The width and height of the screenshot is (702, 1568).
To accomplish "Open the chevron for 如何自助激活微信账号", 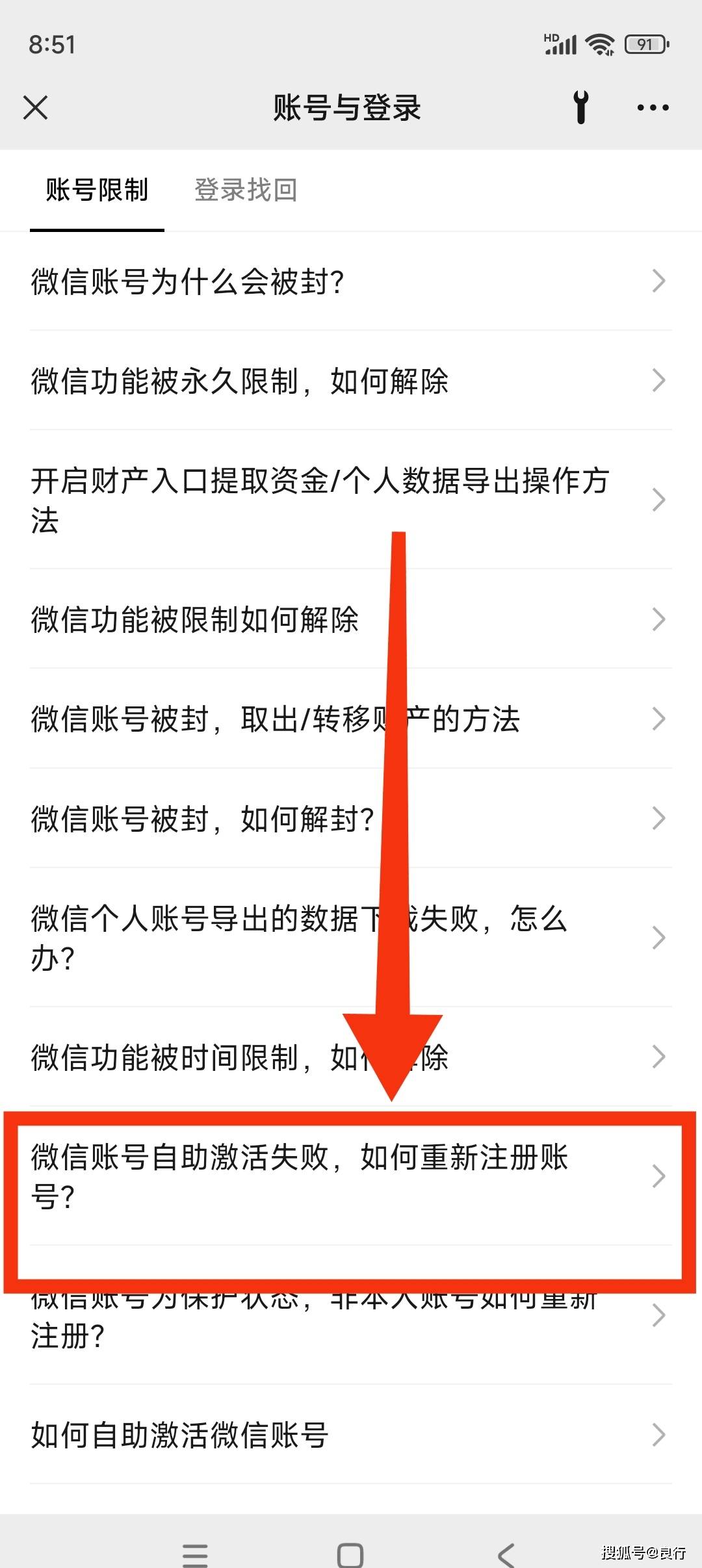I will click(658, 1435).
